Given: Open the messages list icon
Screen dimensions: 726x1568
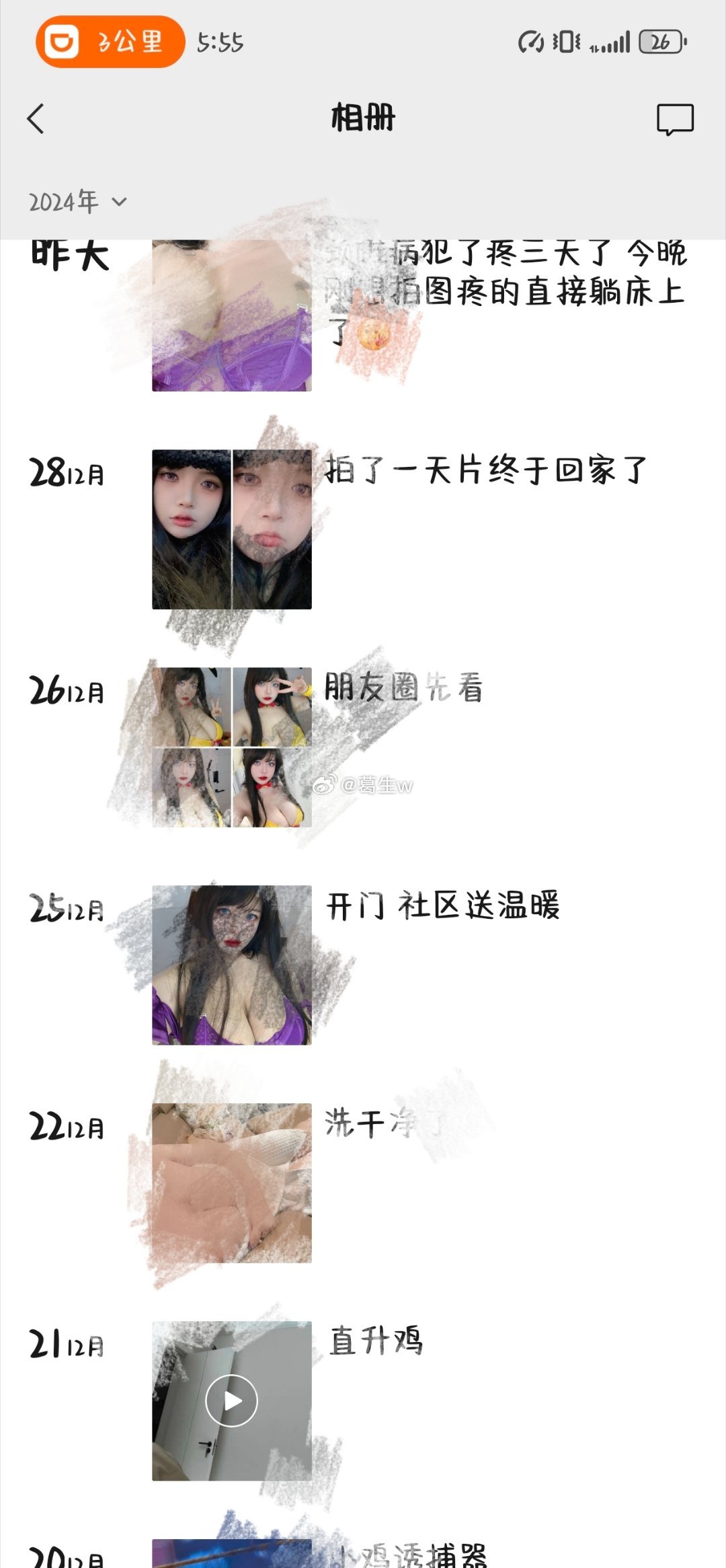Looking at the screenshot, I should pyautogui.click(x=674, y=119).
